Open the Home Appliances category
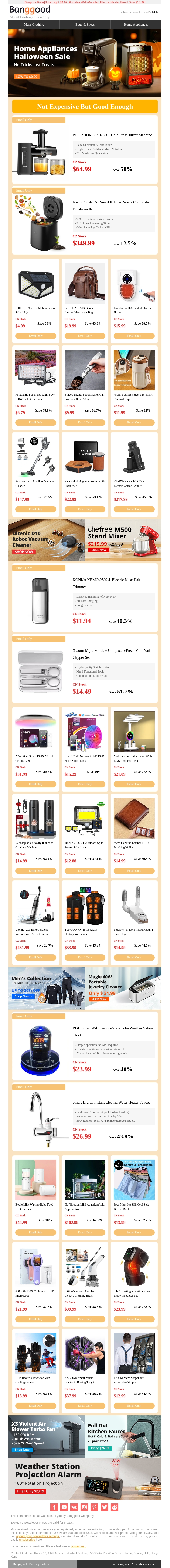 pyautogui.click(x=136, y=24)
